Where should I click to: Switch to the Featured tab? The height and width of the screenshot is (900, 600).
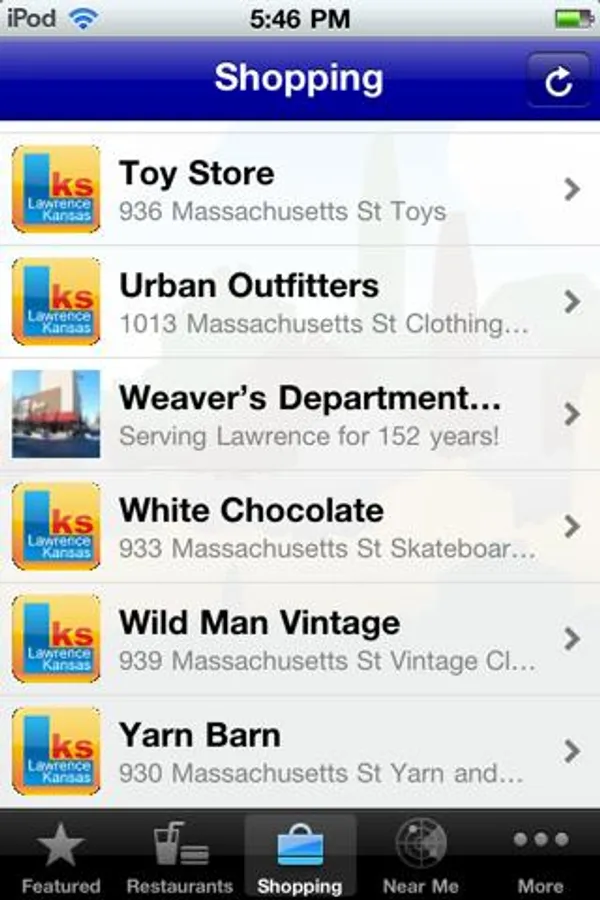coord(61,856)
